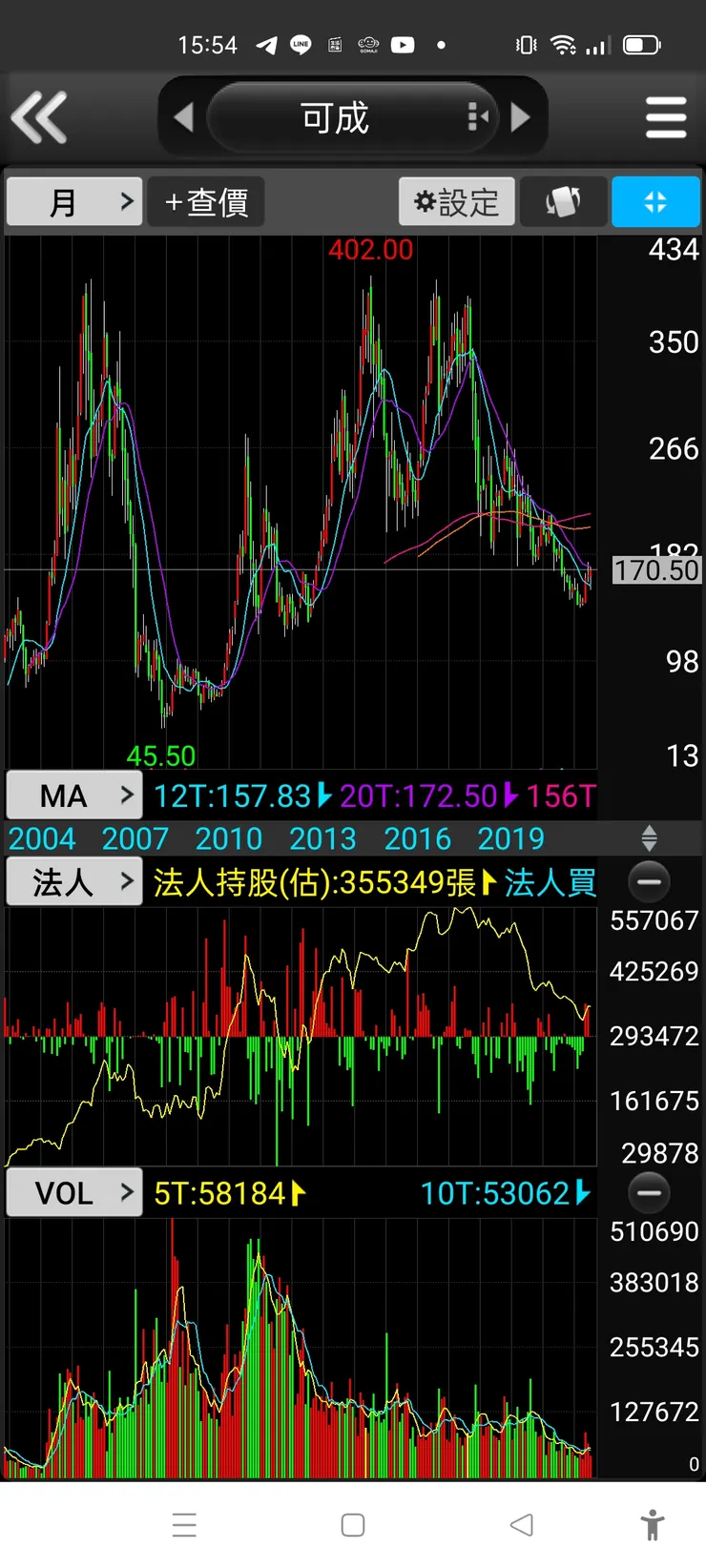This screenshot has height=1568, width=706.
Task: Tap the +查價 button
Action: (x=206, y=201)
